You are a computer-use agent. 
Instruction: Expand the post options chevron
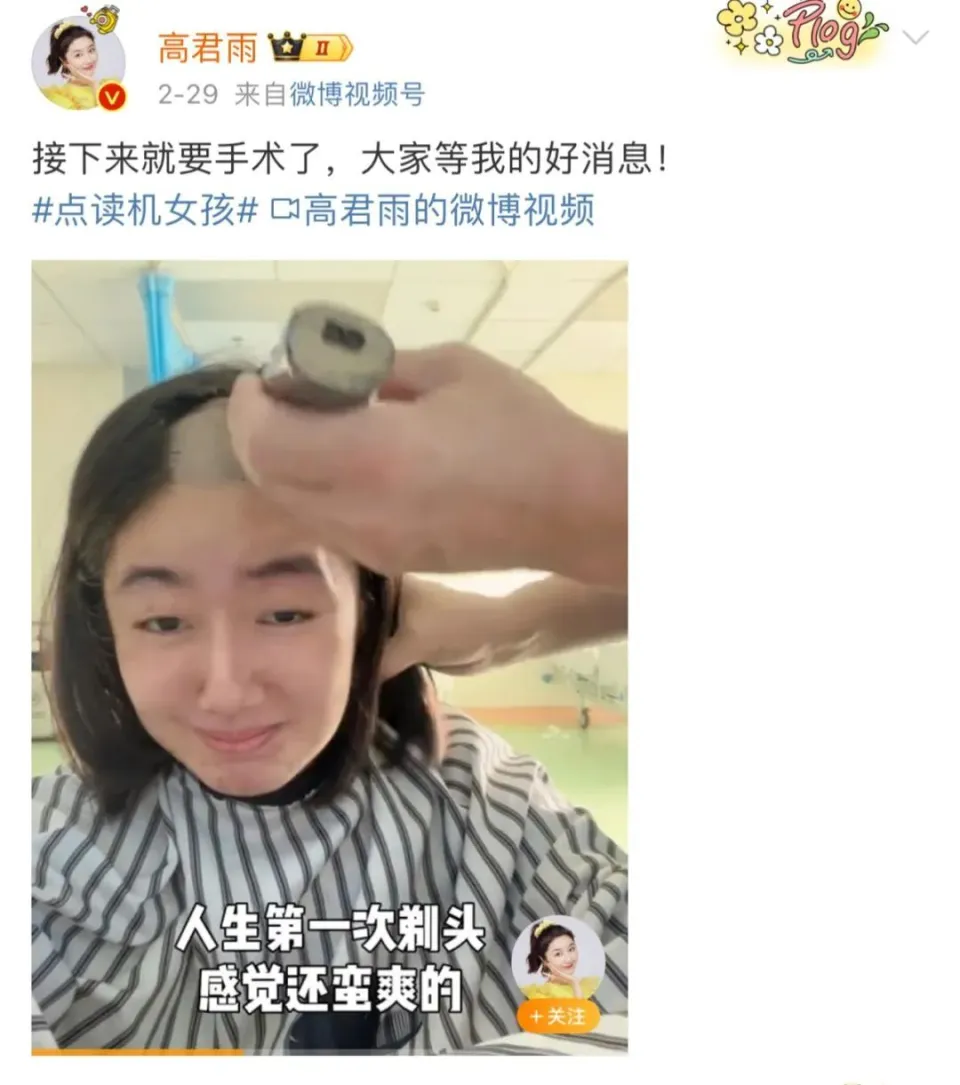click(x=915, y=38)
